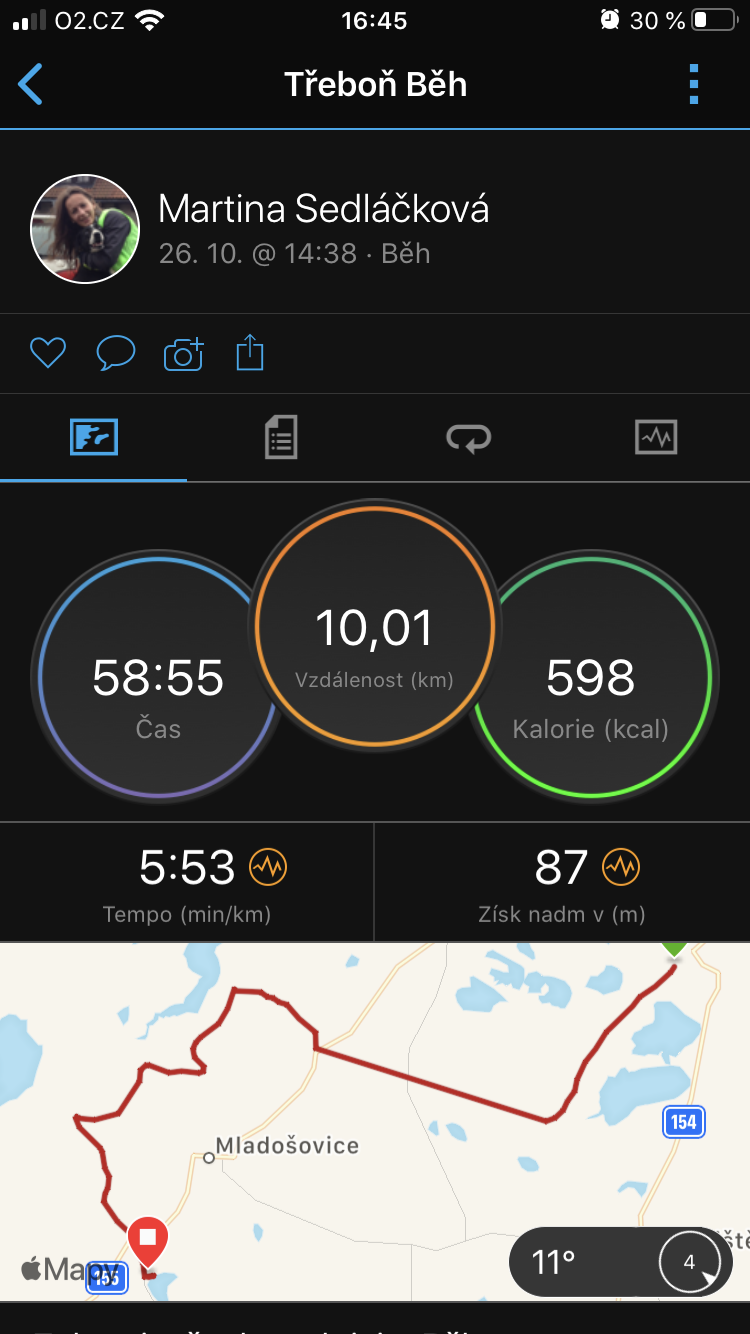Open Martina Sedláčková's profile picture
Viewport: 750px width, 1334px height.
pyautogui.click(x=85, y=229)
